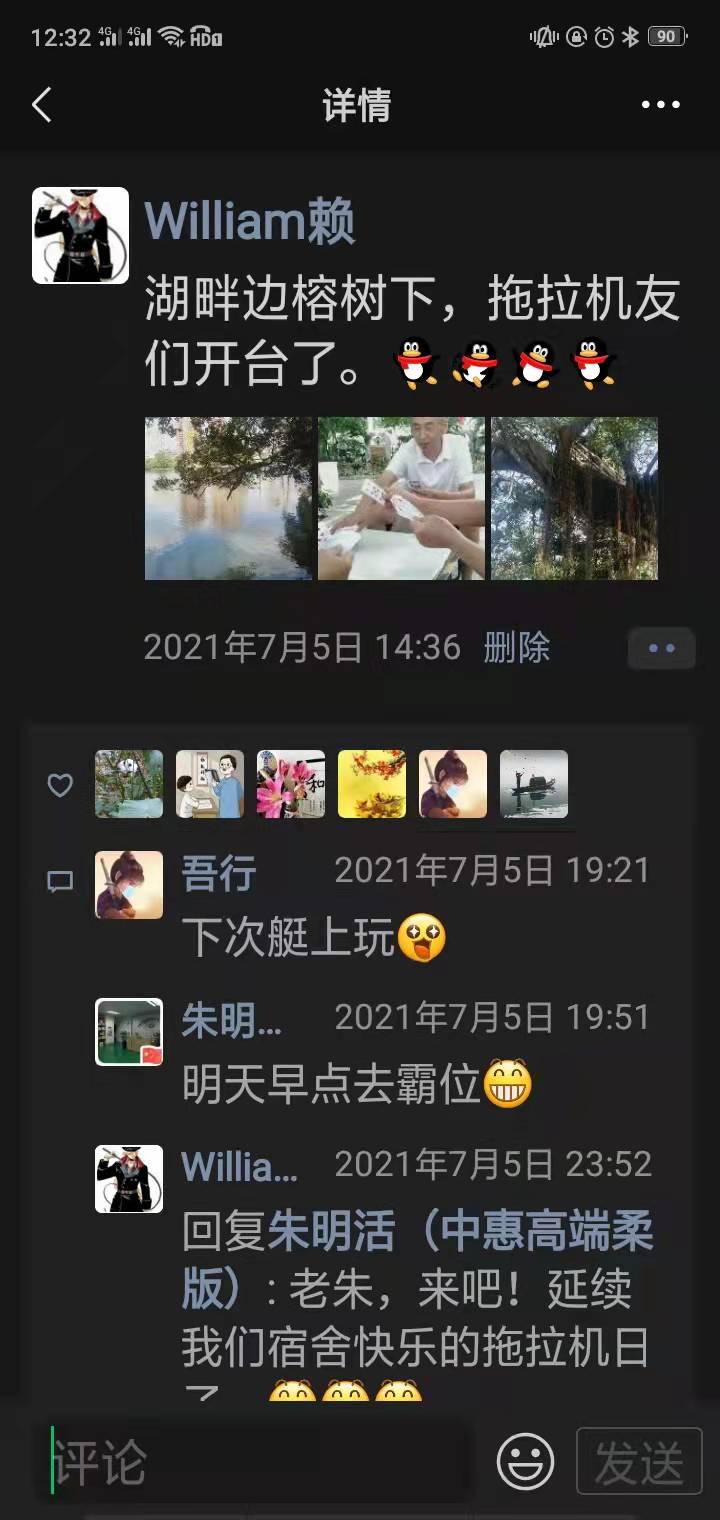The image size is (720, 1520).
Task: Open the lake photo thumbnail
Action: (228, 498)
